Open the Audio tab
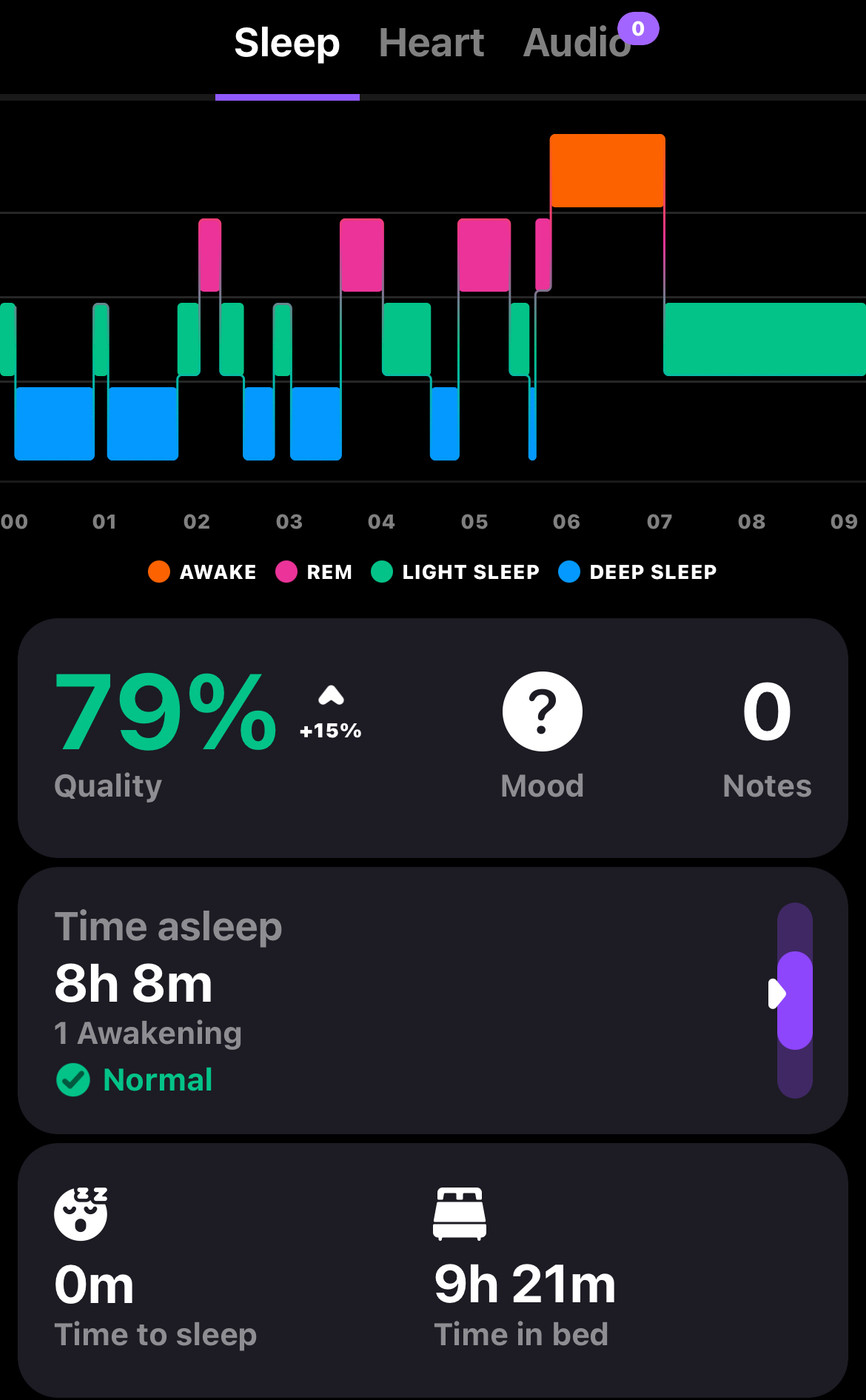The height and width of the screenshot is (1400, 866). point(577,43)
